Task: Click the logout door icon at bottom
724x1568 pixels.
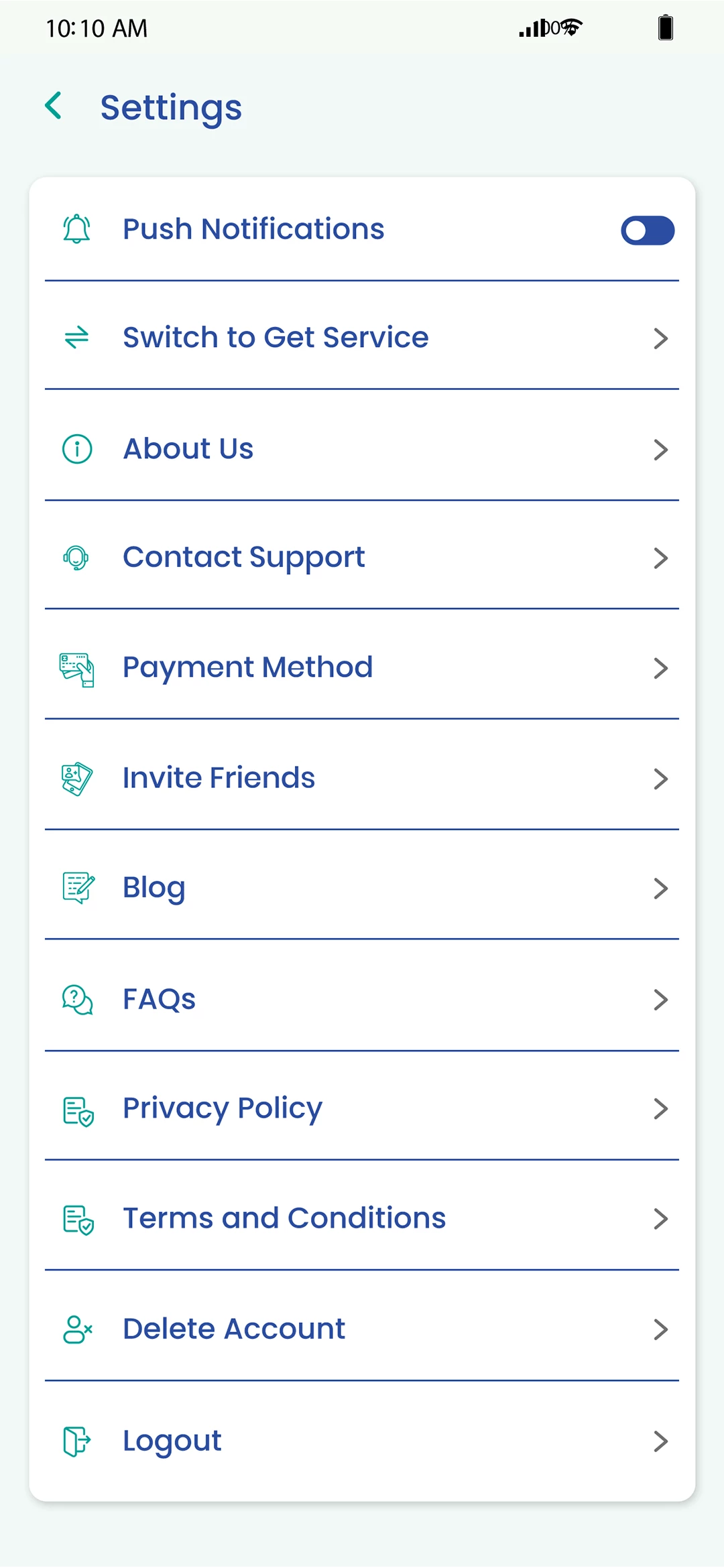Action: (76, 1441)
